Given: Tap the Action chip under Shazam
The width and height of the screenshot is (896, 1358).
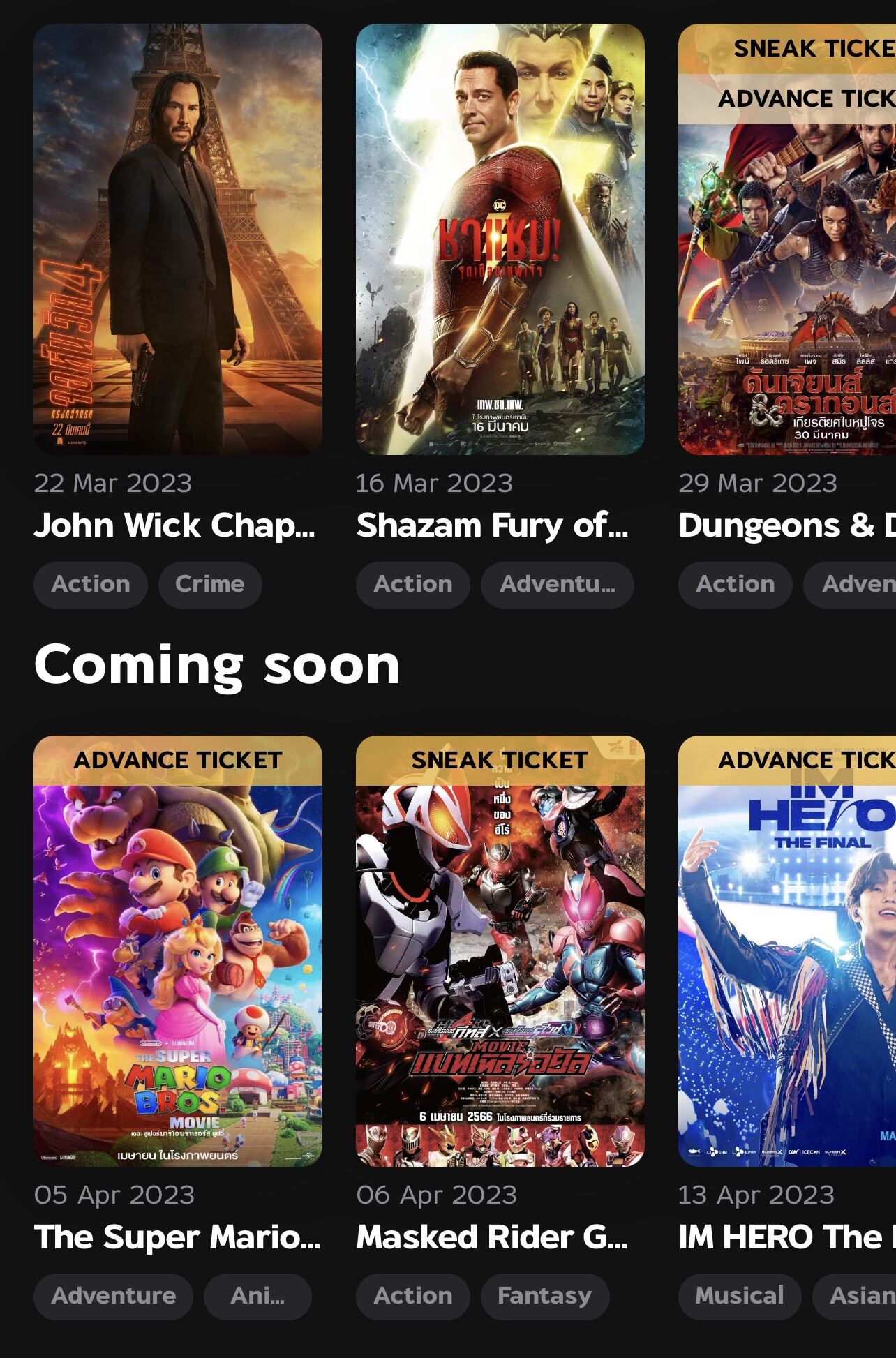Looking at the screenshot, I should 413,584.
